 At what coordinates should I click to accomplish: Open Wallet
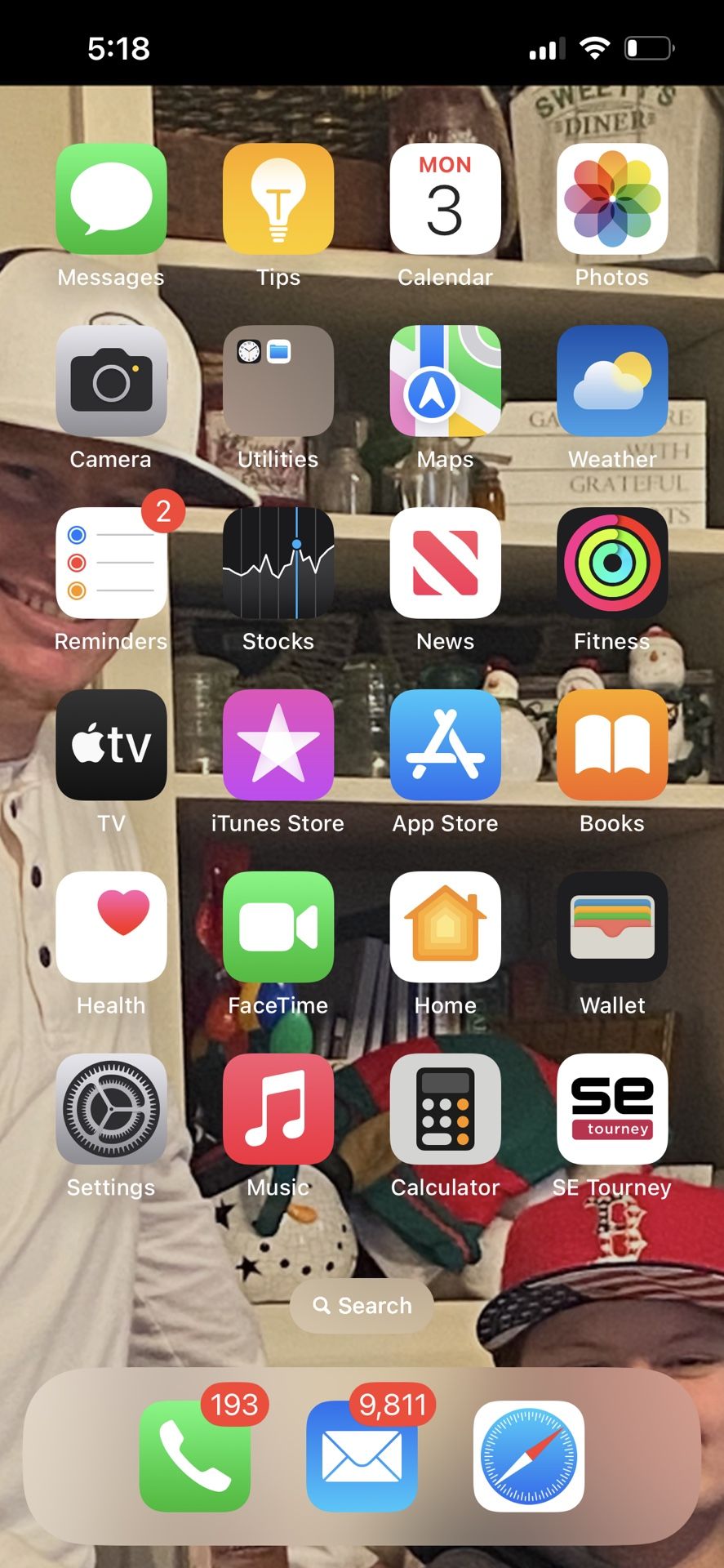pos(612,927)
